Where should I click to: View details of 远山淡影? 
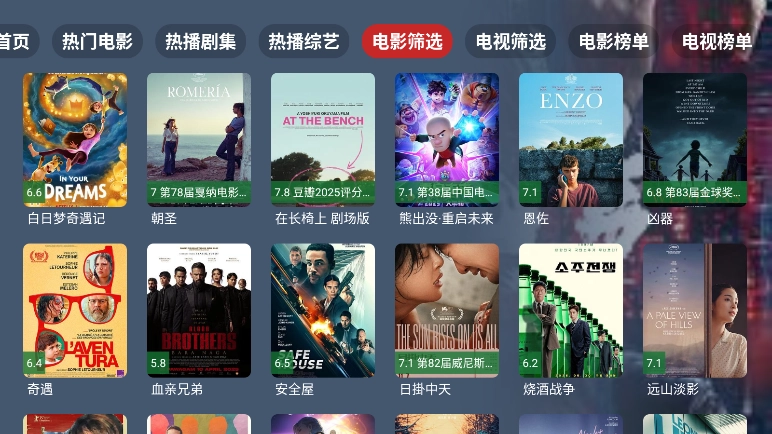pyautogui.click(x=695, y=311)
